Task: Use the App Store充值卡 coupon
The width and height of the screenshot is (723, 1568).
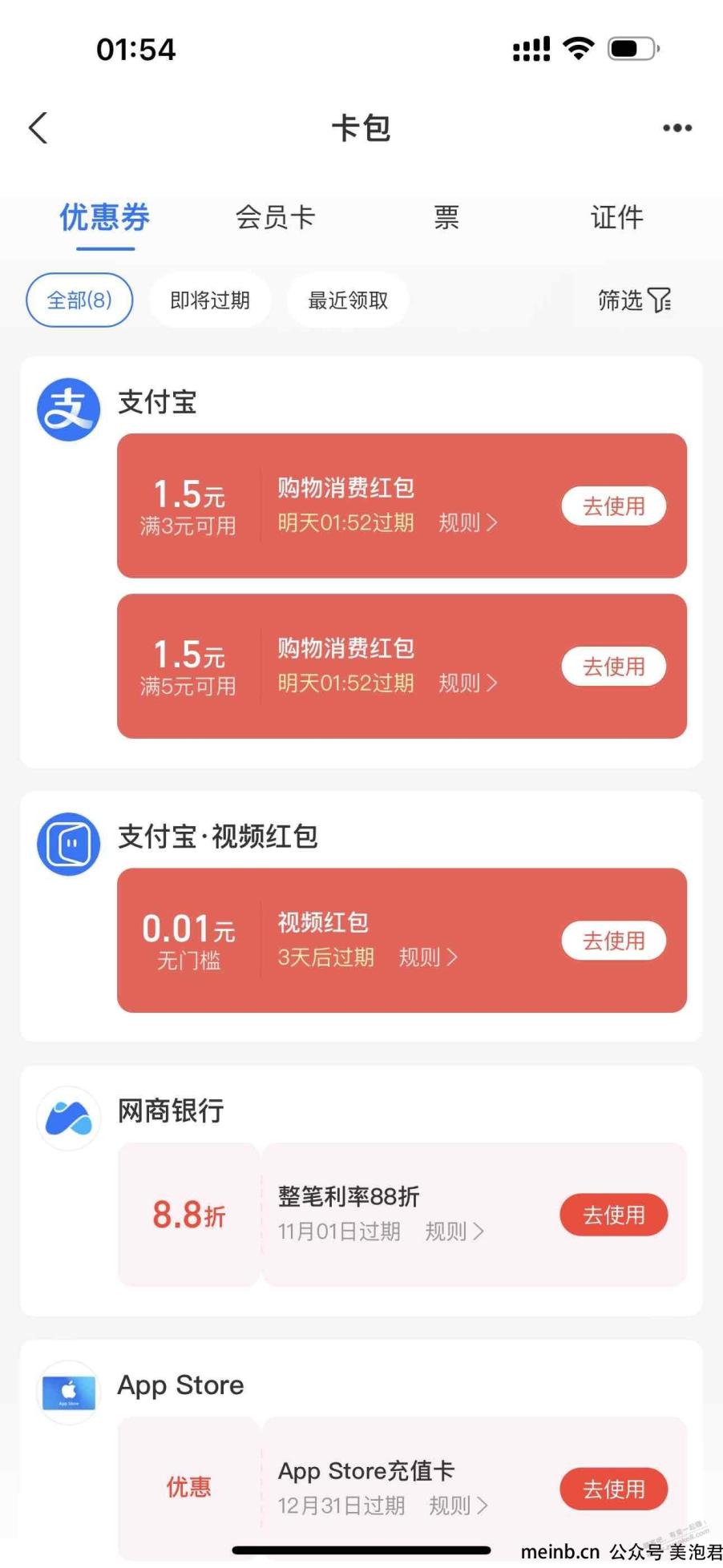Action: tap(613, 1489)
